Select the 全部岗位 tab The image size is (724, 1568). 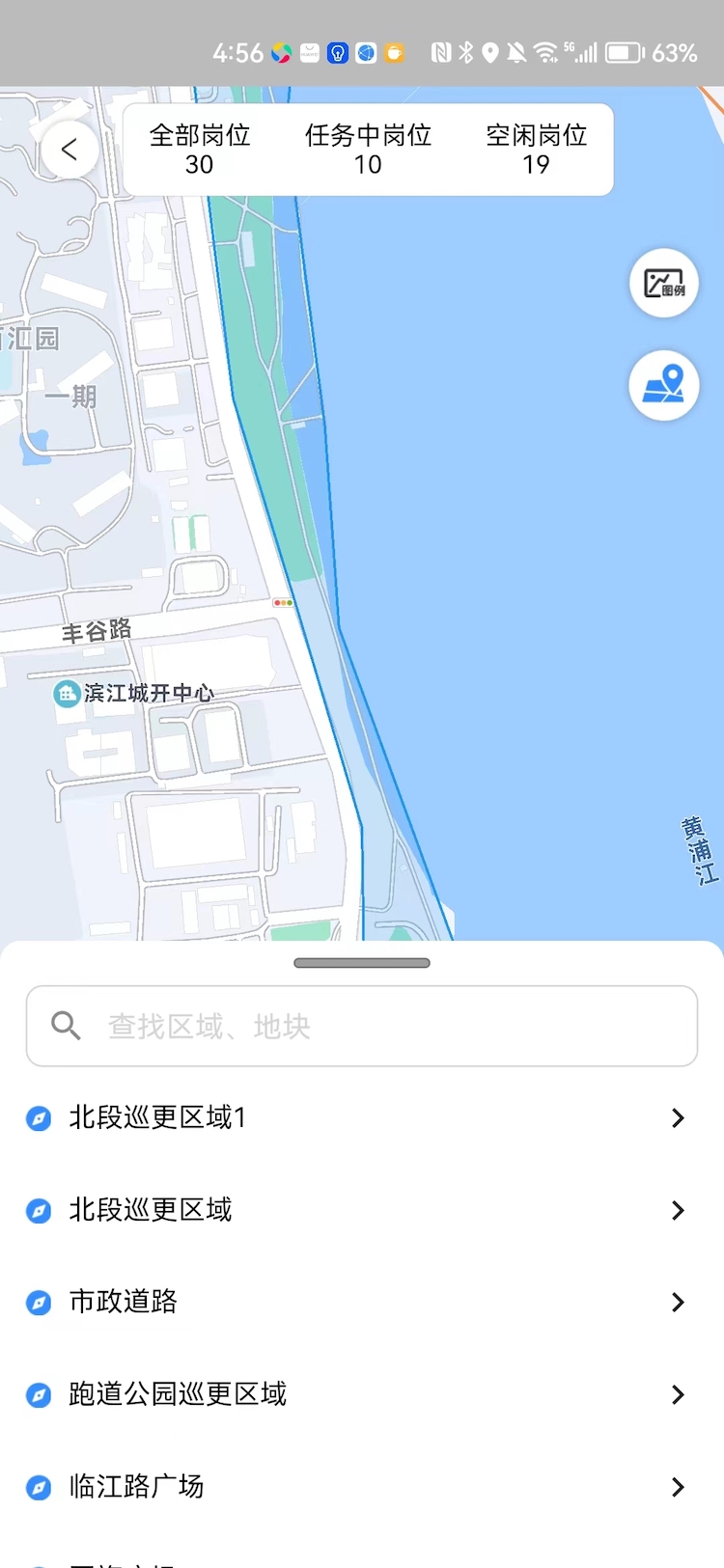tap(200, 150)
